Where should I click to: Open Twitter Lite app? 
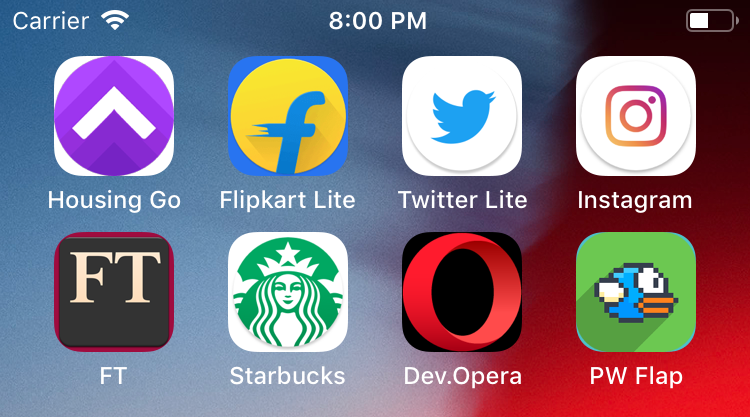point(462,115)
